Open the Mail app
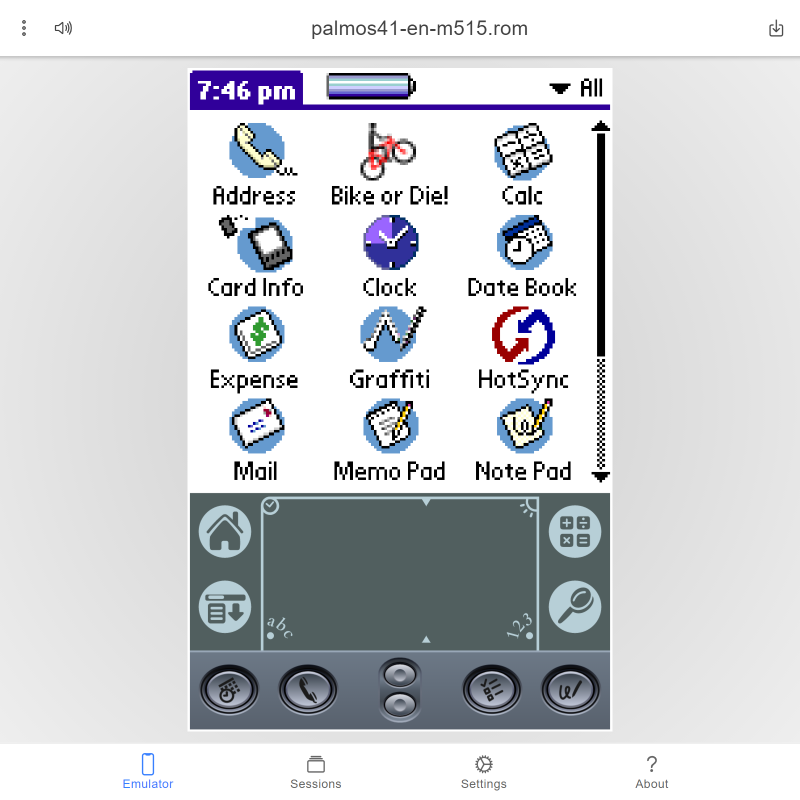The image size is (800, 800). (x=255, y=436)
